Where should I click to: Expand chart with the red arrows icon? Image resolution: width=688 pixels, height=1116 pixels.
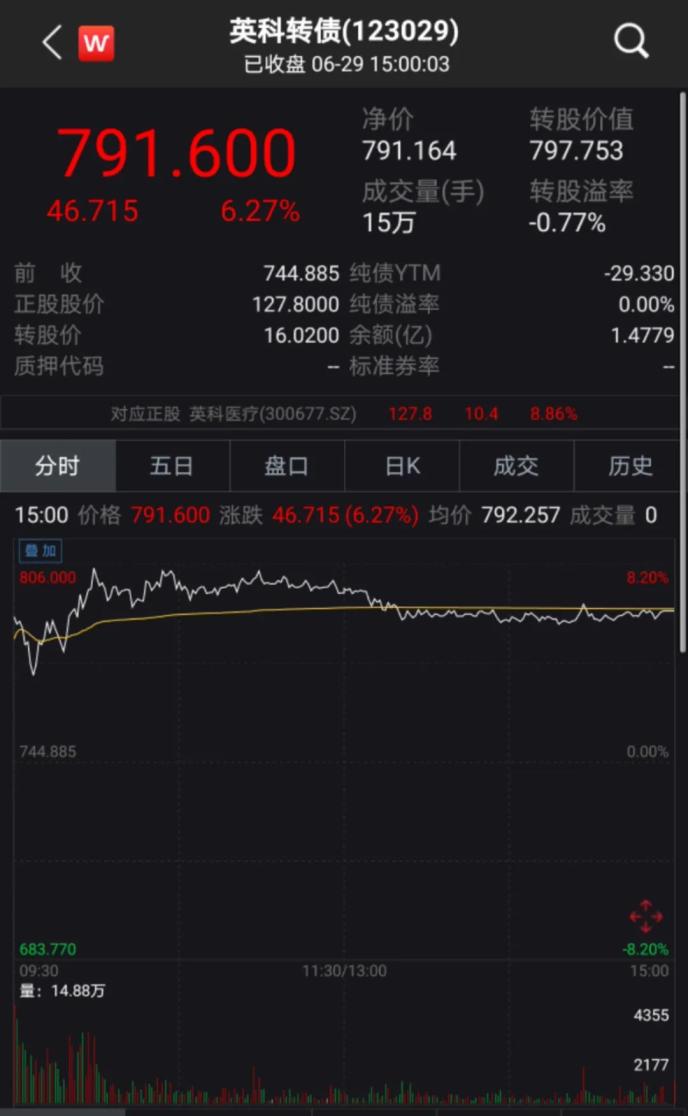[x=646, y=917]
